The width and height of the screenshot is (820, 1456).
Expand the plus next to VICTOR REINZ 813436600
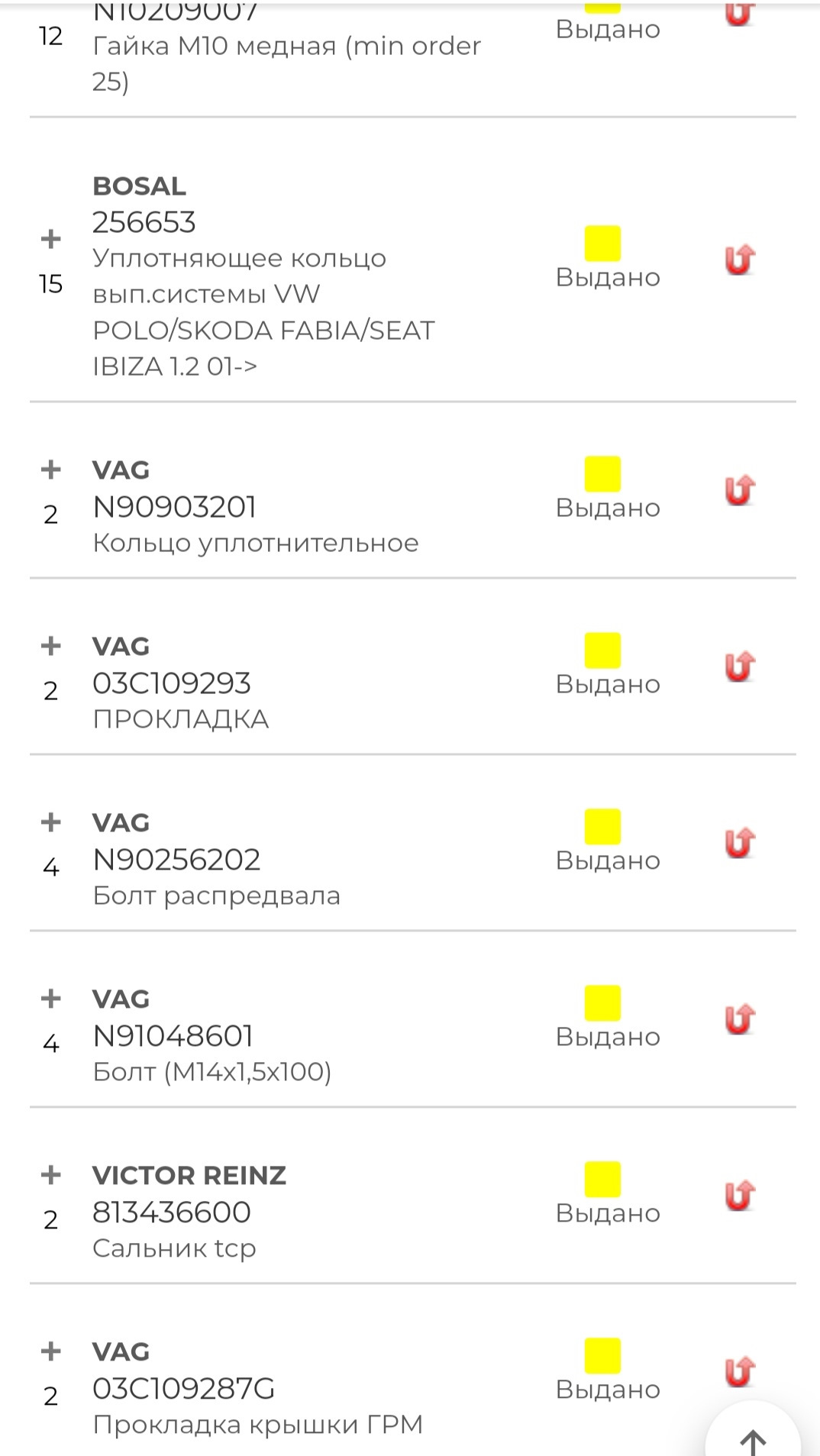point(51,1175)
